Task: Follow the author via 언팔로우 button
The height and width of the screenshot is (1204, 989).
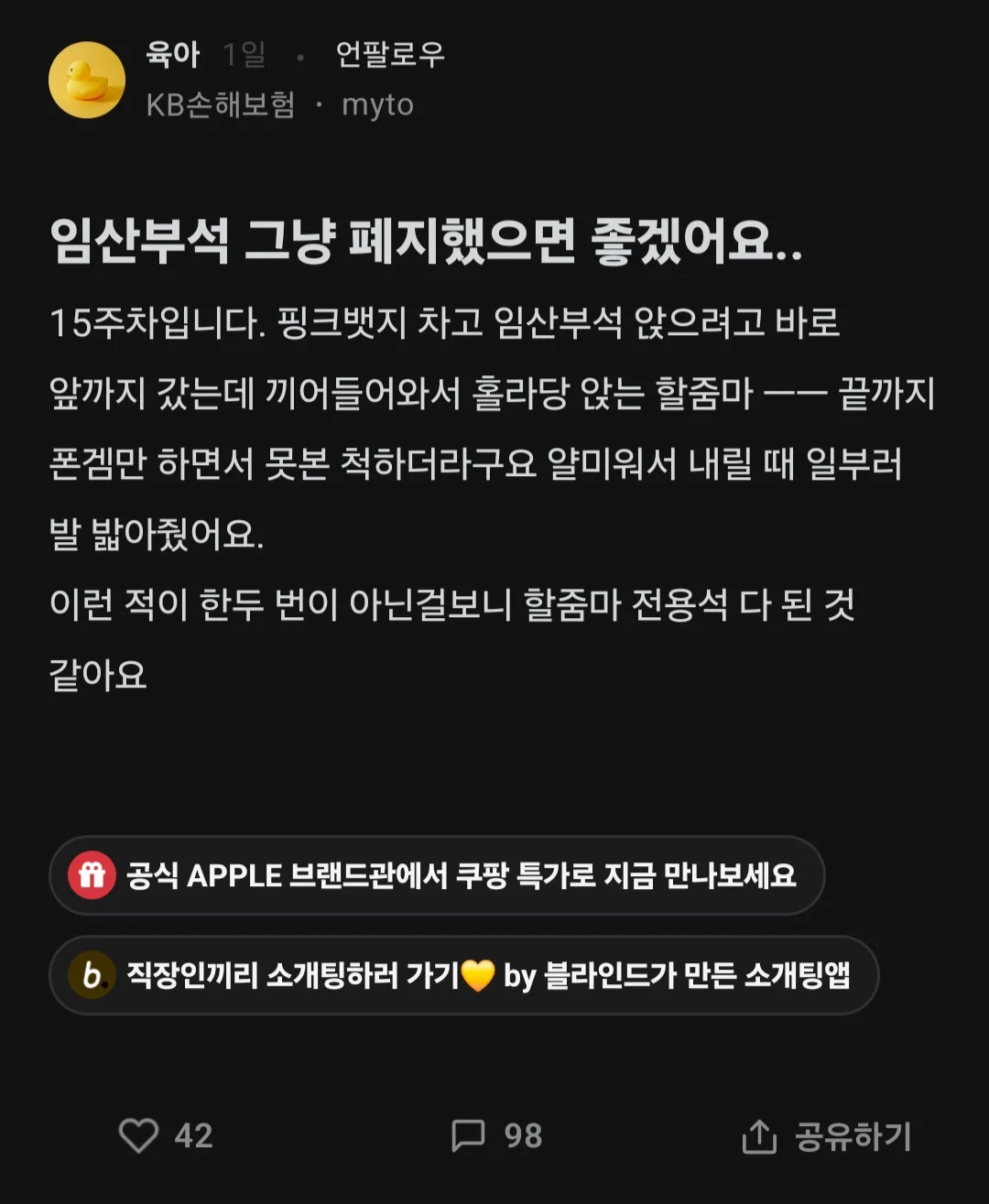Action: click(x=390, y=55)
